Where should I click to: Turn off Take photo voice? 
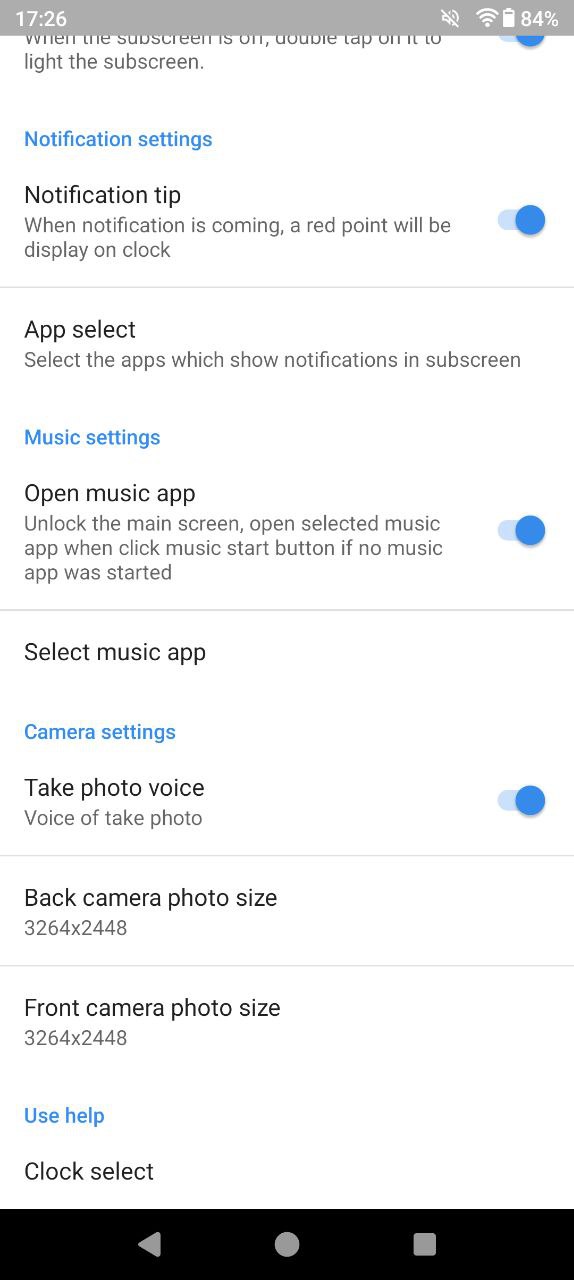[521, 800]
